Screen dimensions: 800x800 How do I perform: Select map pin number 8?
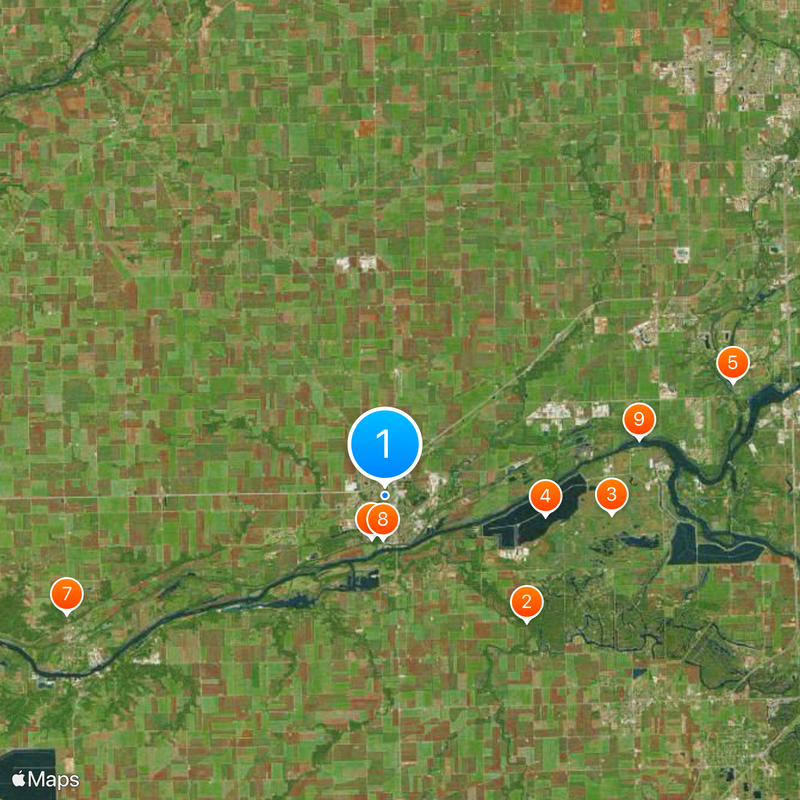383,519
